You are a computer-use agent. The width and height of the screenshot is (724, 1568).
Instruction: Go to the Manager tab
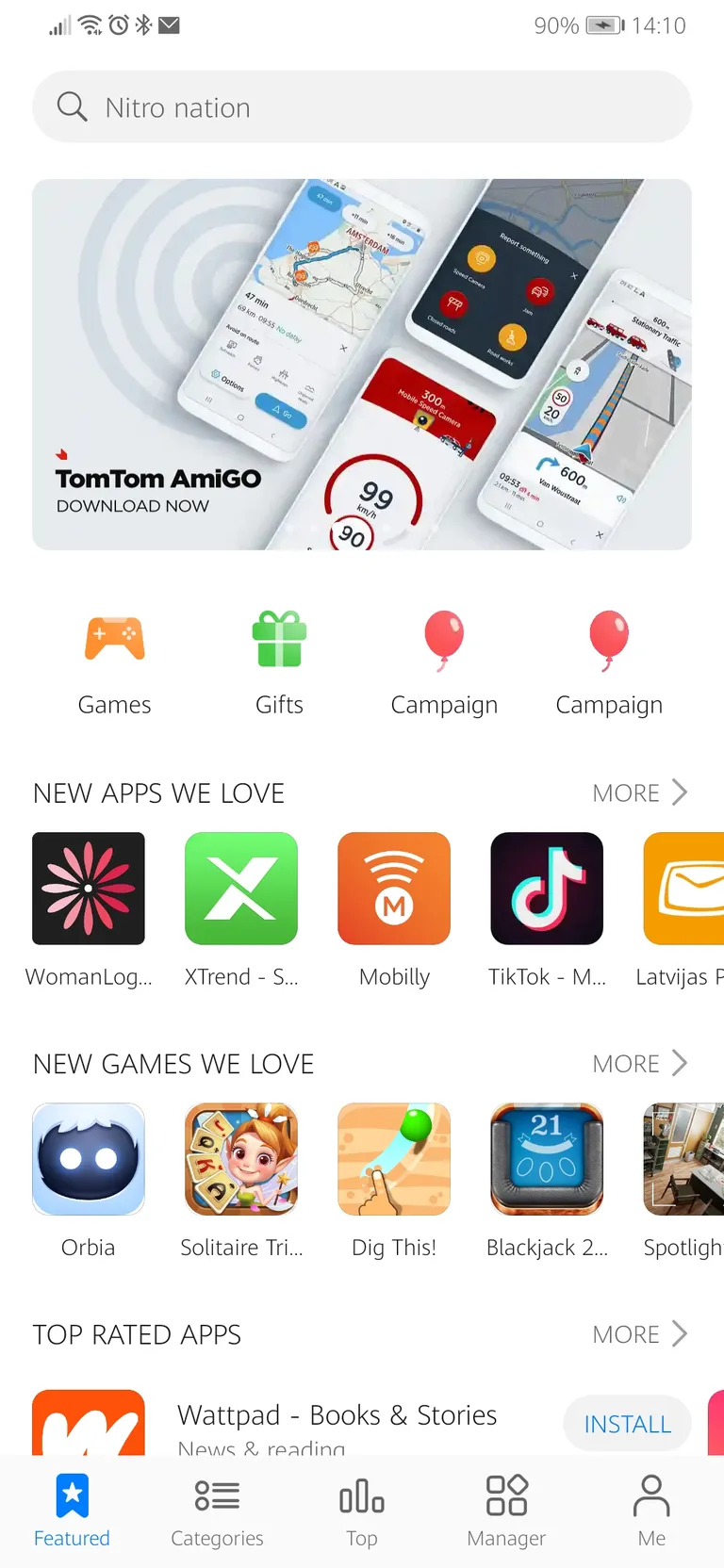pos(506,1511)
